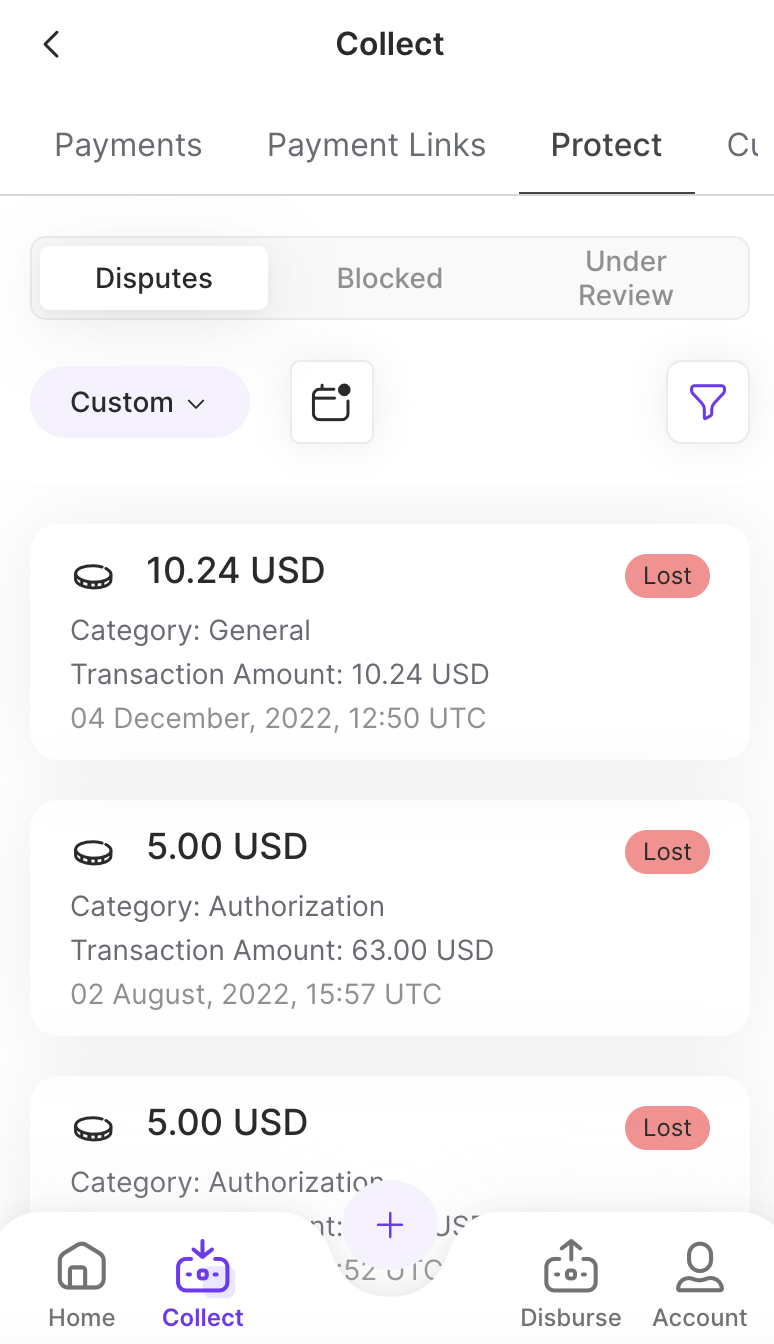Viewport: 774px width, 1344px height.
Task: Switch to the Blocked segment
Action: point(390,278)
